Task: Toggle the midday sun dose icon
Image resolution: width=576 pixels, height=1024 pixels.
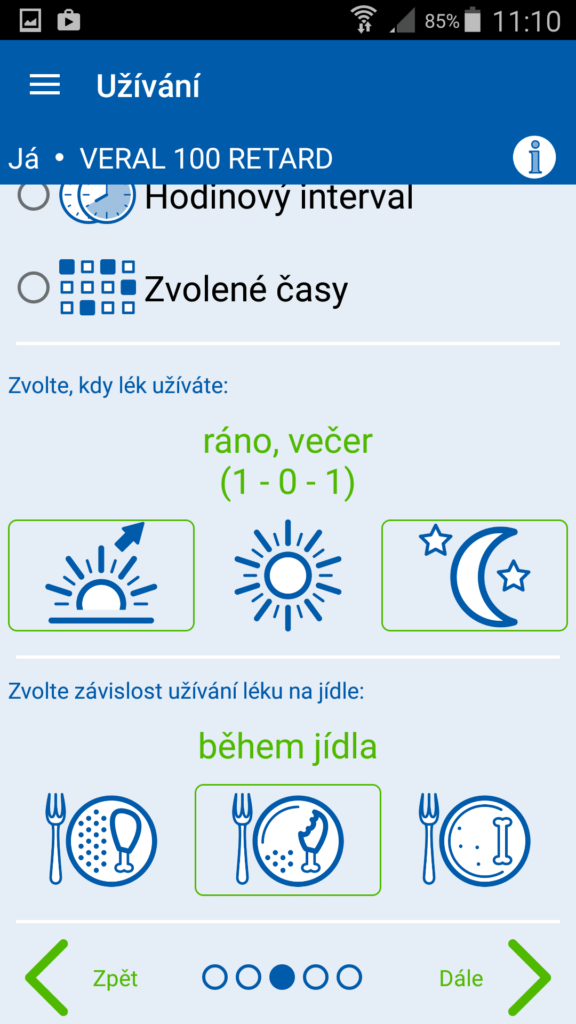Action: pos(287,575)
